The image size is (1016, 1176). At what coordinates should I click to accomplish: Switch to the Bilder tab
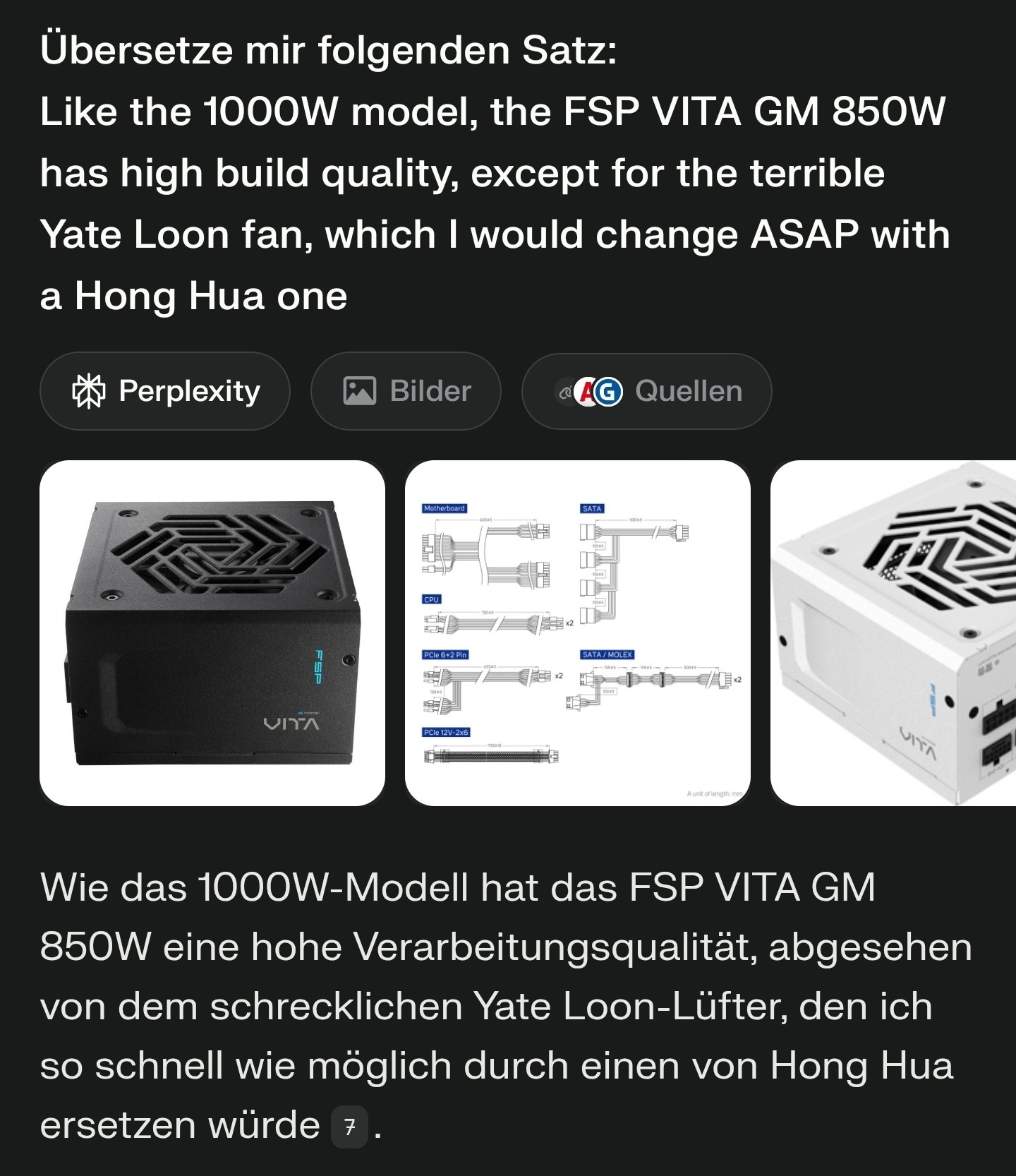point(406,391)
